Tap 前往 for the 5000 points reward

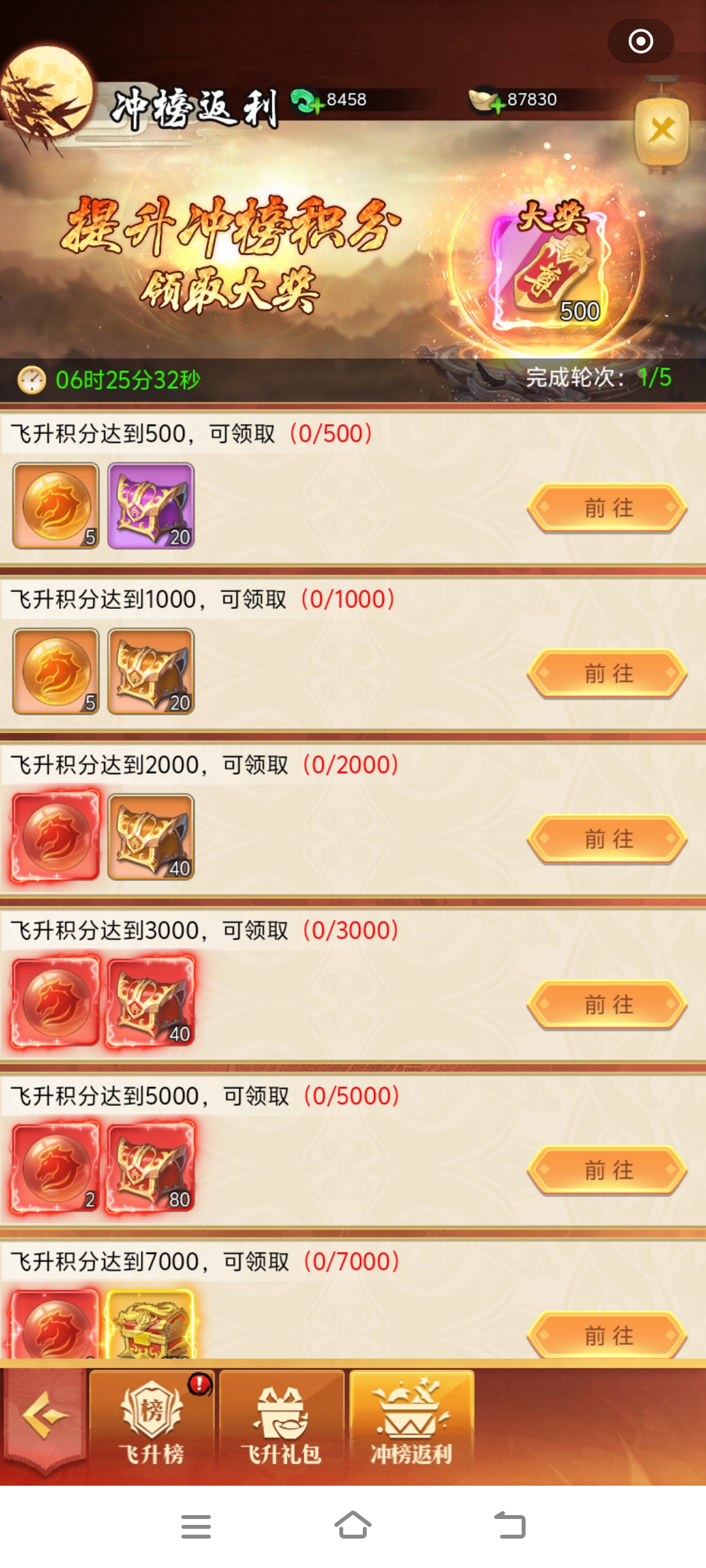607,1170
